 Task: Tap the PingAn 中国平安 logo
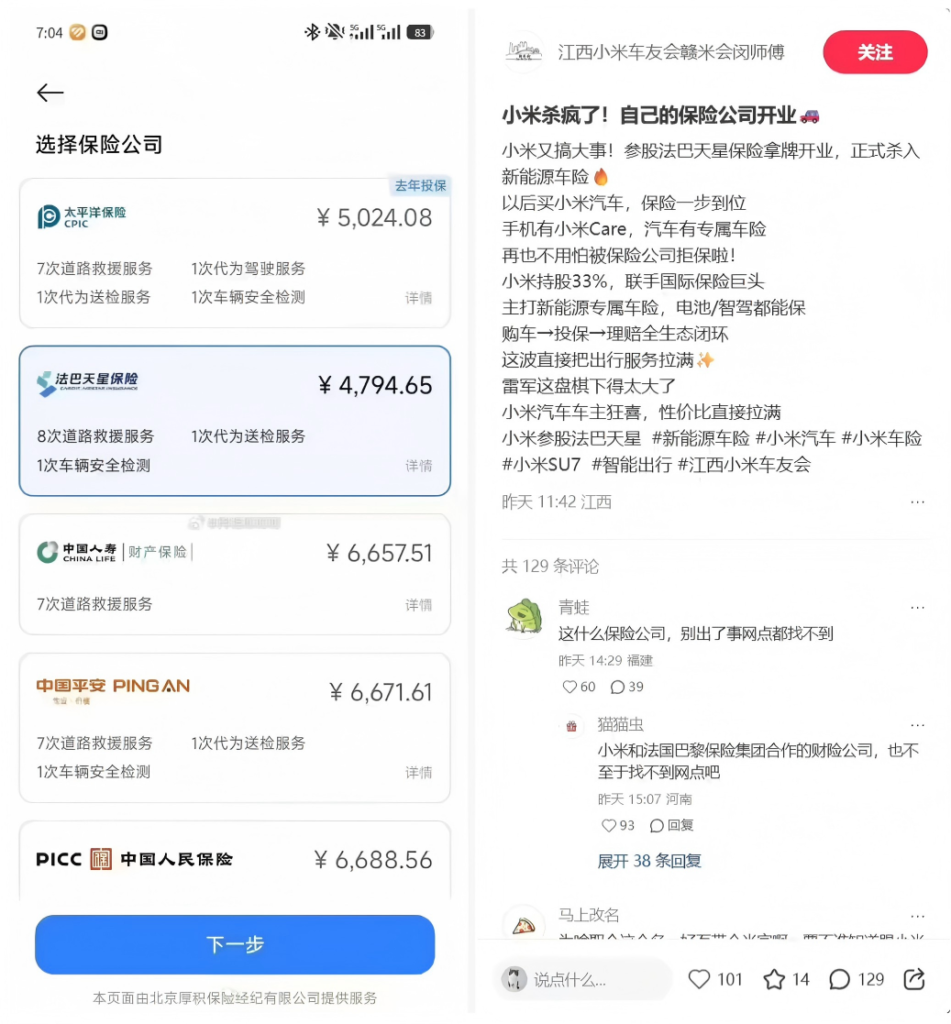110,688
